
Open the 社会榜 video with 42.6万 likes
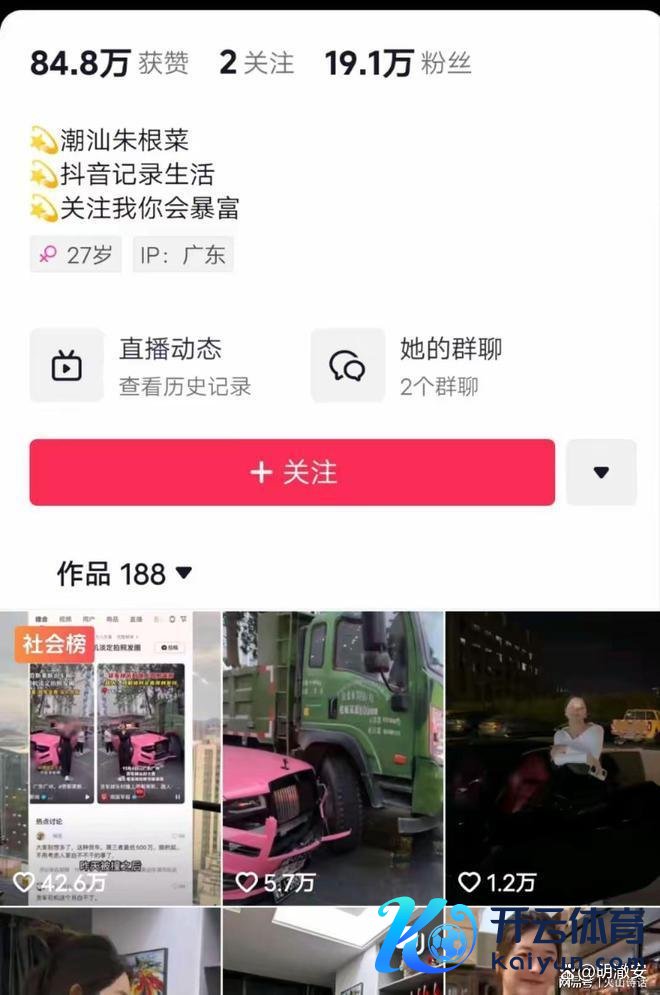110,757
